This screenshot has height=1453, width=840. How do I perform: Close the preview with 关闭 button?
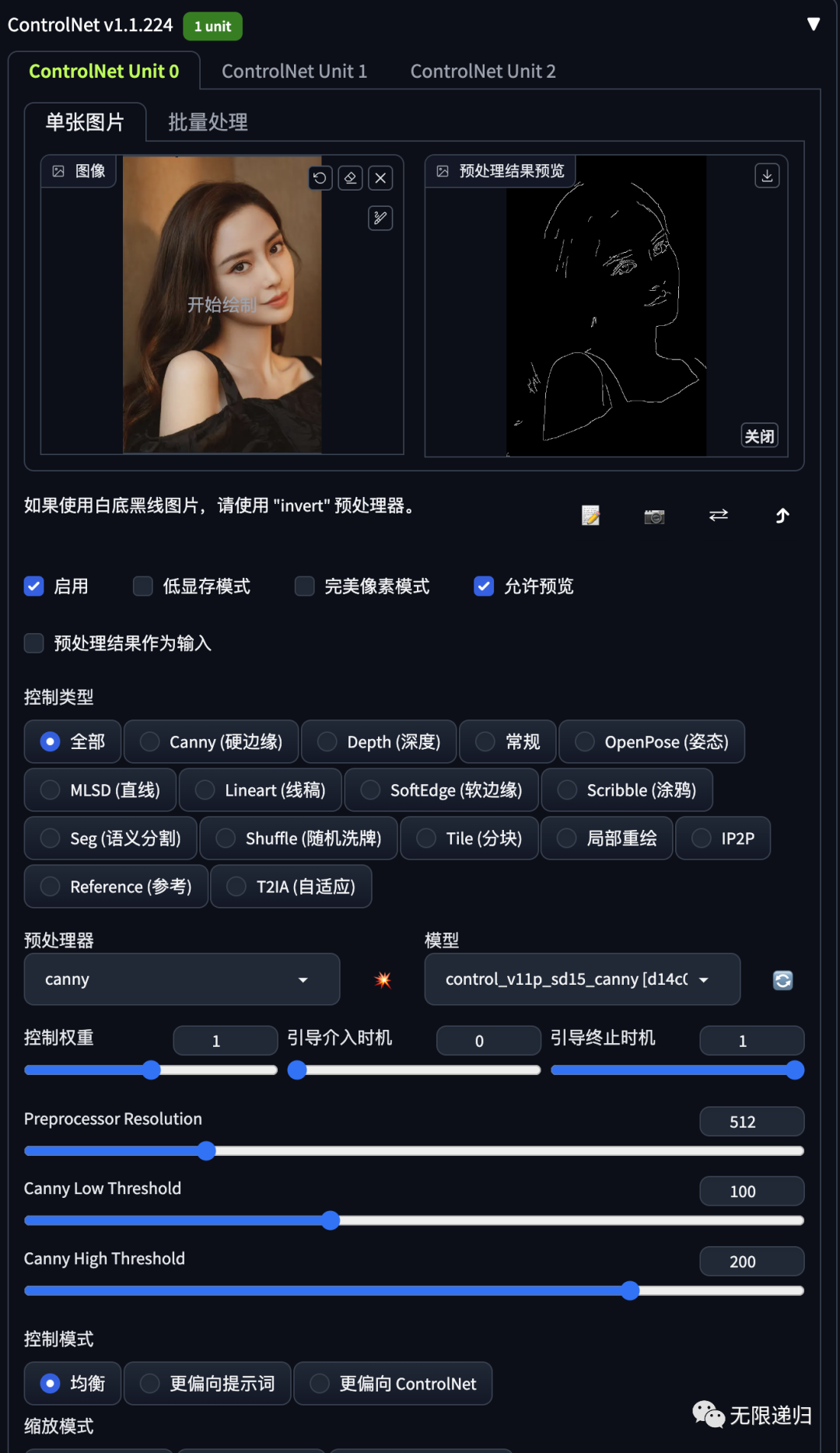point(760,436)
